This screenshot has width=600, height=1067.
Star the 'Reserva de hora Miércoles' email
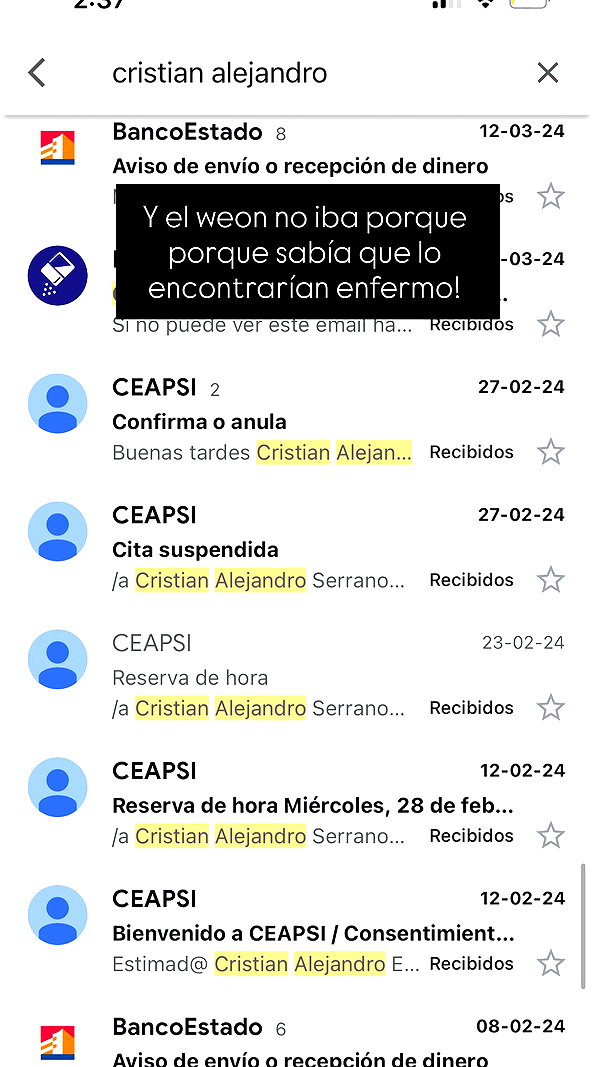pos(550,836)
